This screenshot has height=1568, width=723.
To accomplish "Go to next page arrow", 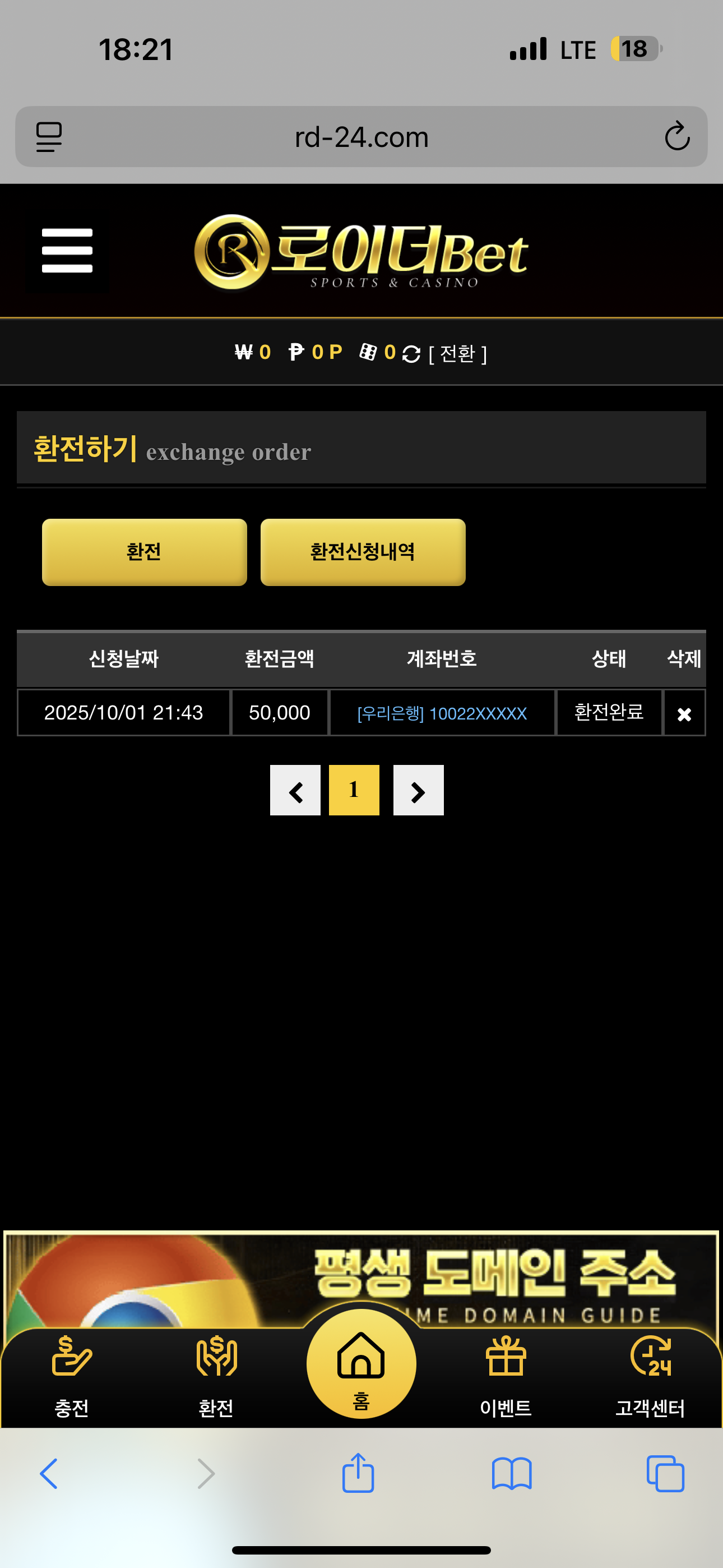I will pos(418,790).
